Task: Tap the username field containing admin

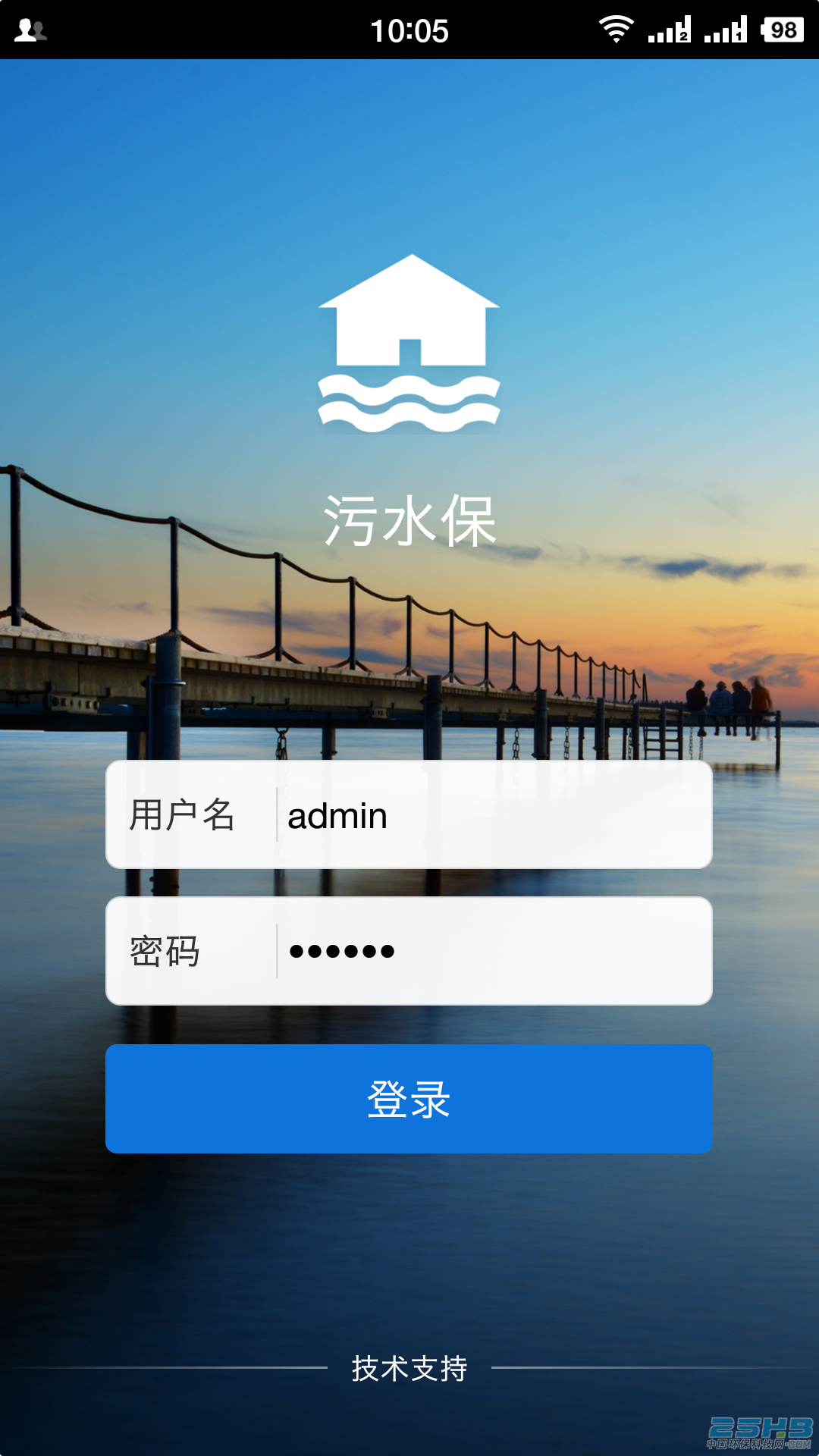Action: point(493,815)
